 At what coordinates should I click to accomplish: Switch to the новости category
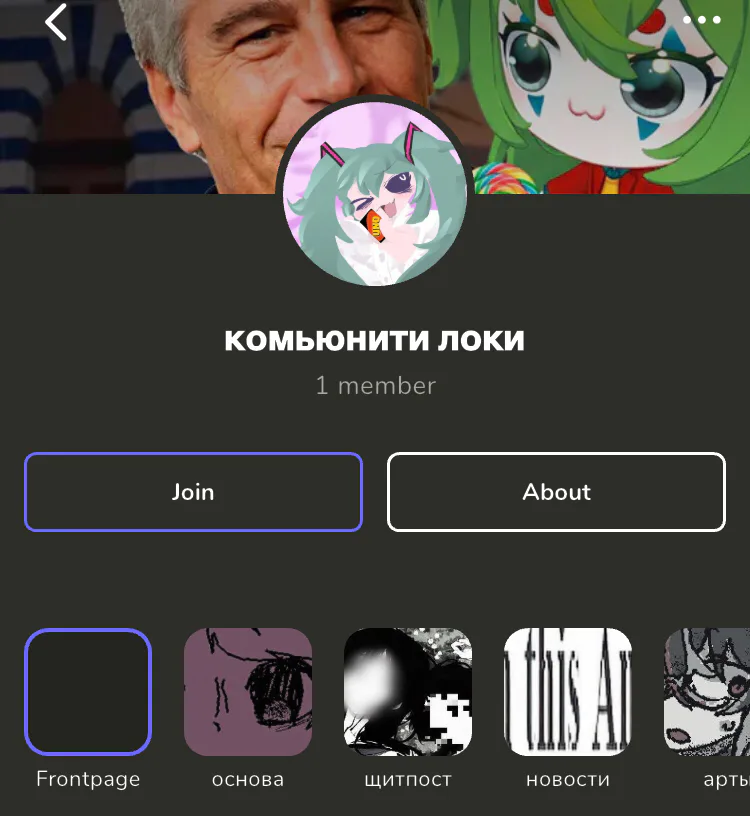pos(568,692)
